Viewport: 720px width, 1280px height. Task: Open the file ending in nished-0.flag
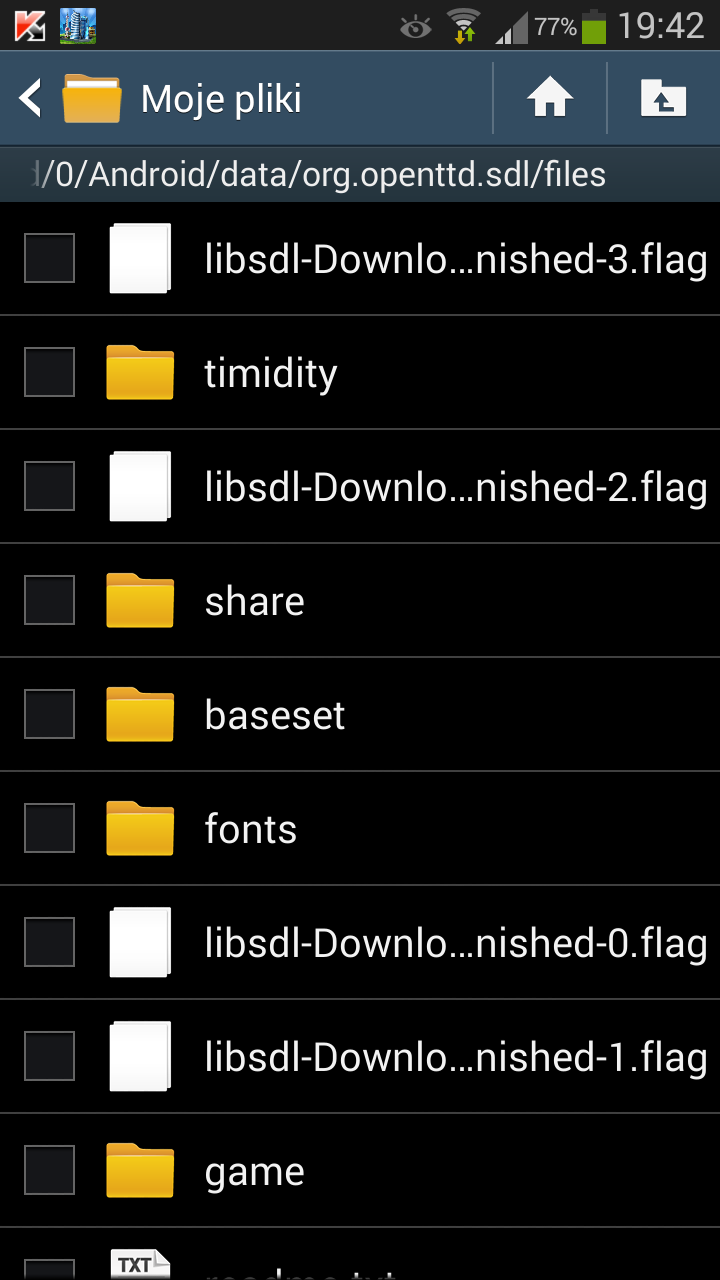click(455, 943)
